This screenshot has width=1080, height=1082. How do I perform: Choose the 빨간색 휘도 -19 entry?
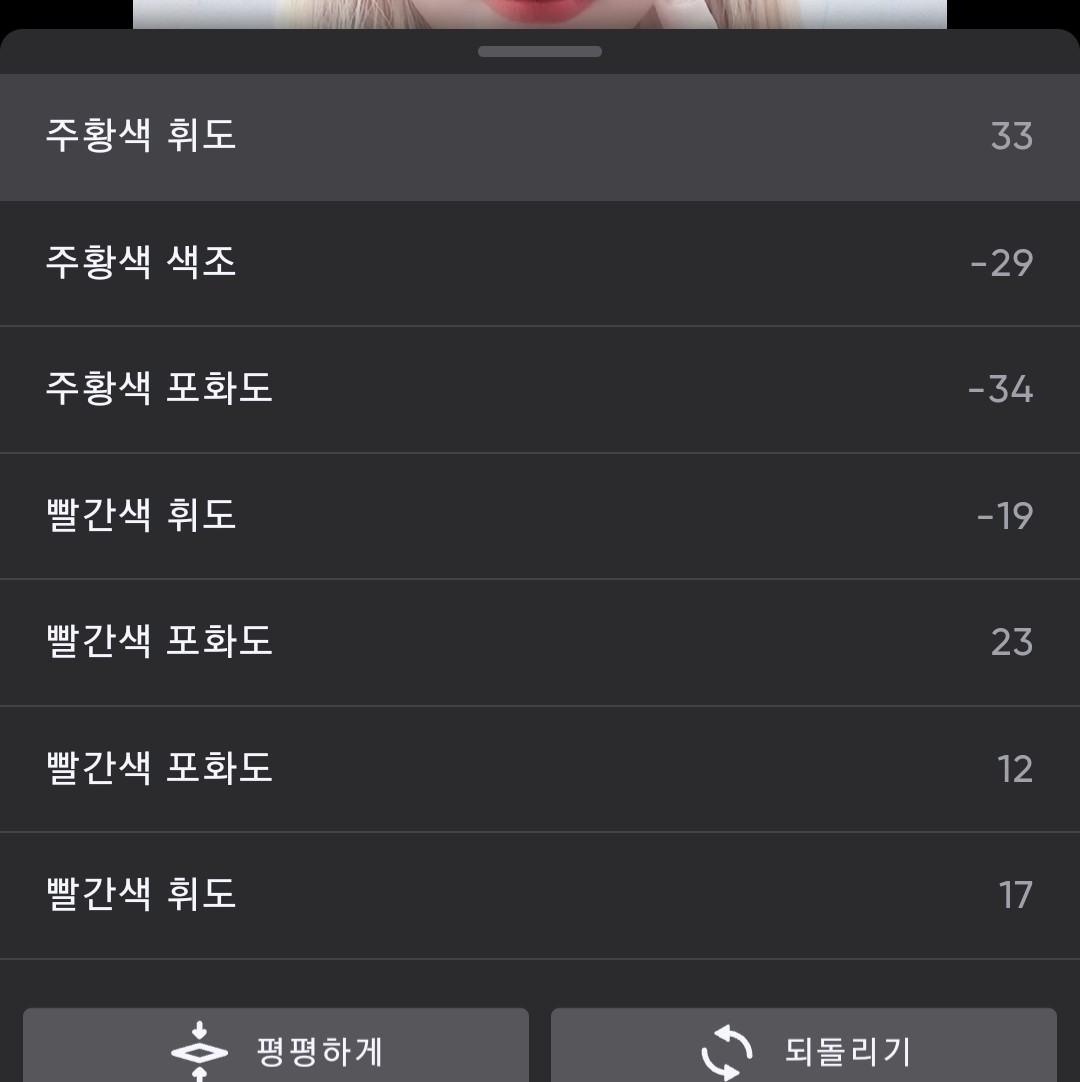click(x=540, y=516)
